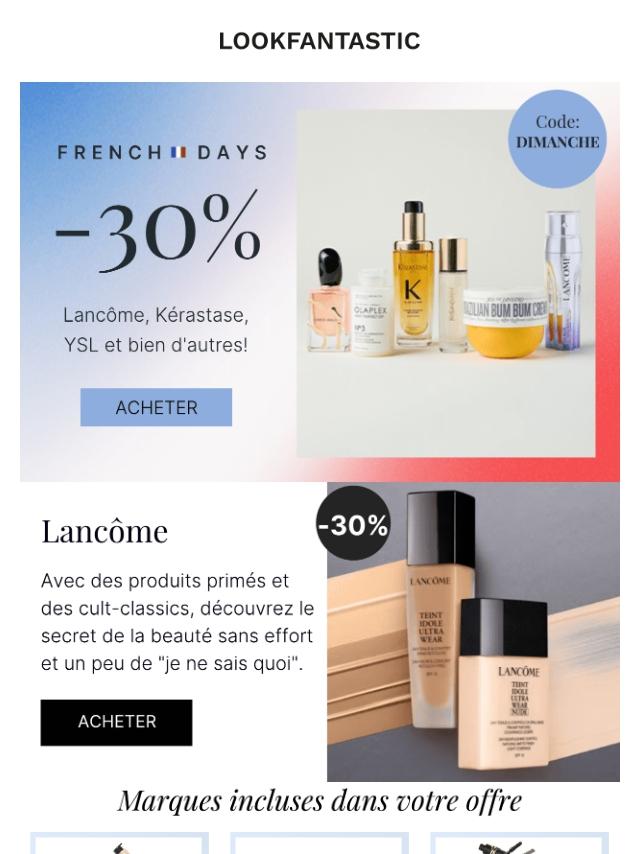The height and width of the screenshot is (854, 640).
Task: Open the LOOKFANTASTIC header link
Action: [319, 41]
